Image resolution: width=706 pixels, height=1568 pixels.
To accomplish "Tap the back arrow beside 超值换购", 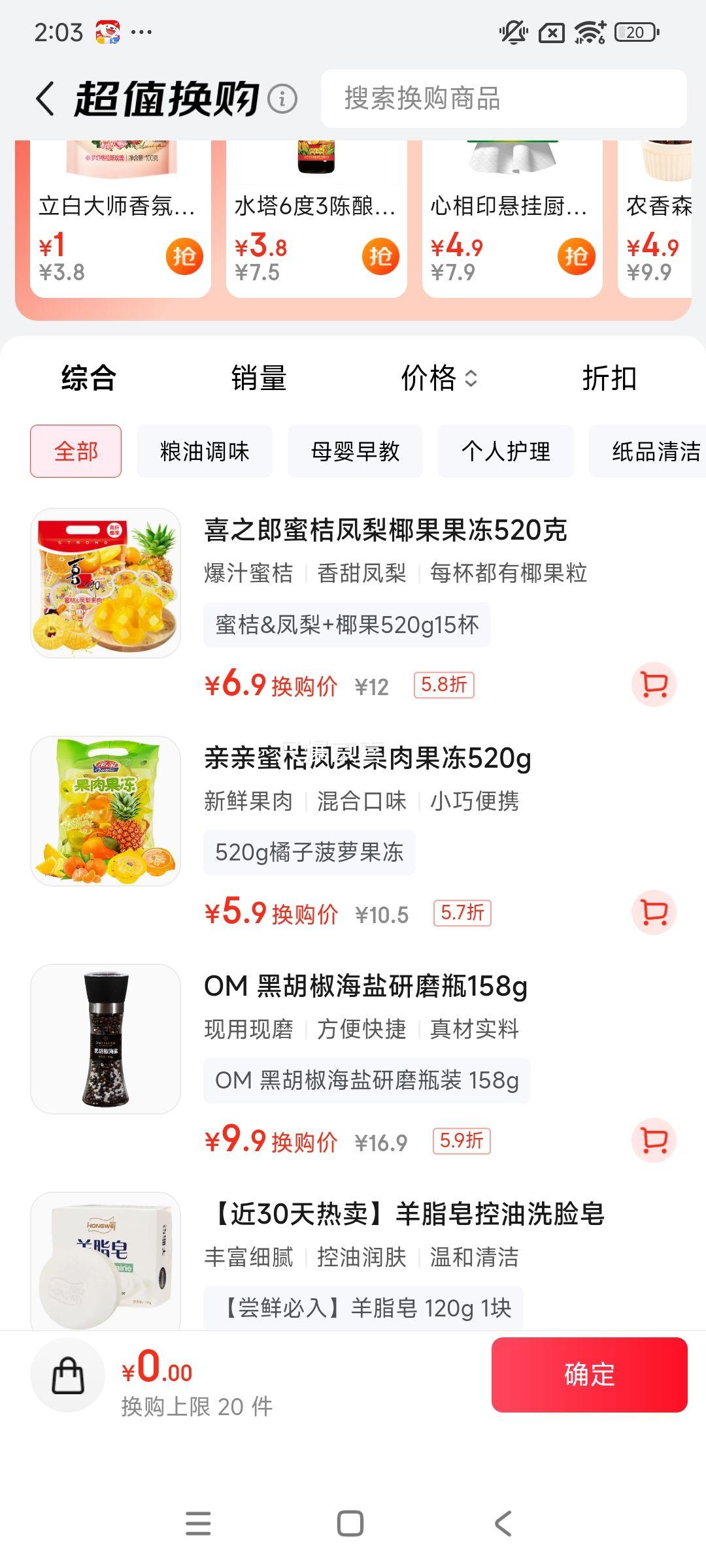I will (44, 99).
